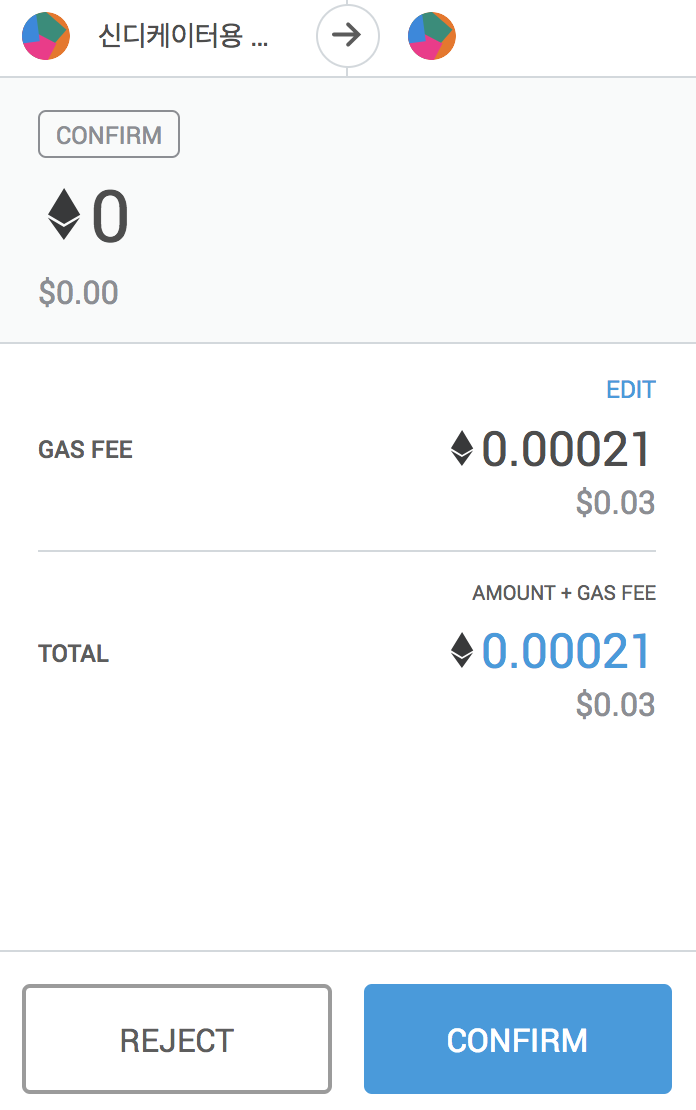Confirm the transaction with the blue button

point(517,1039)
